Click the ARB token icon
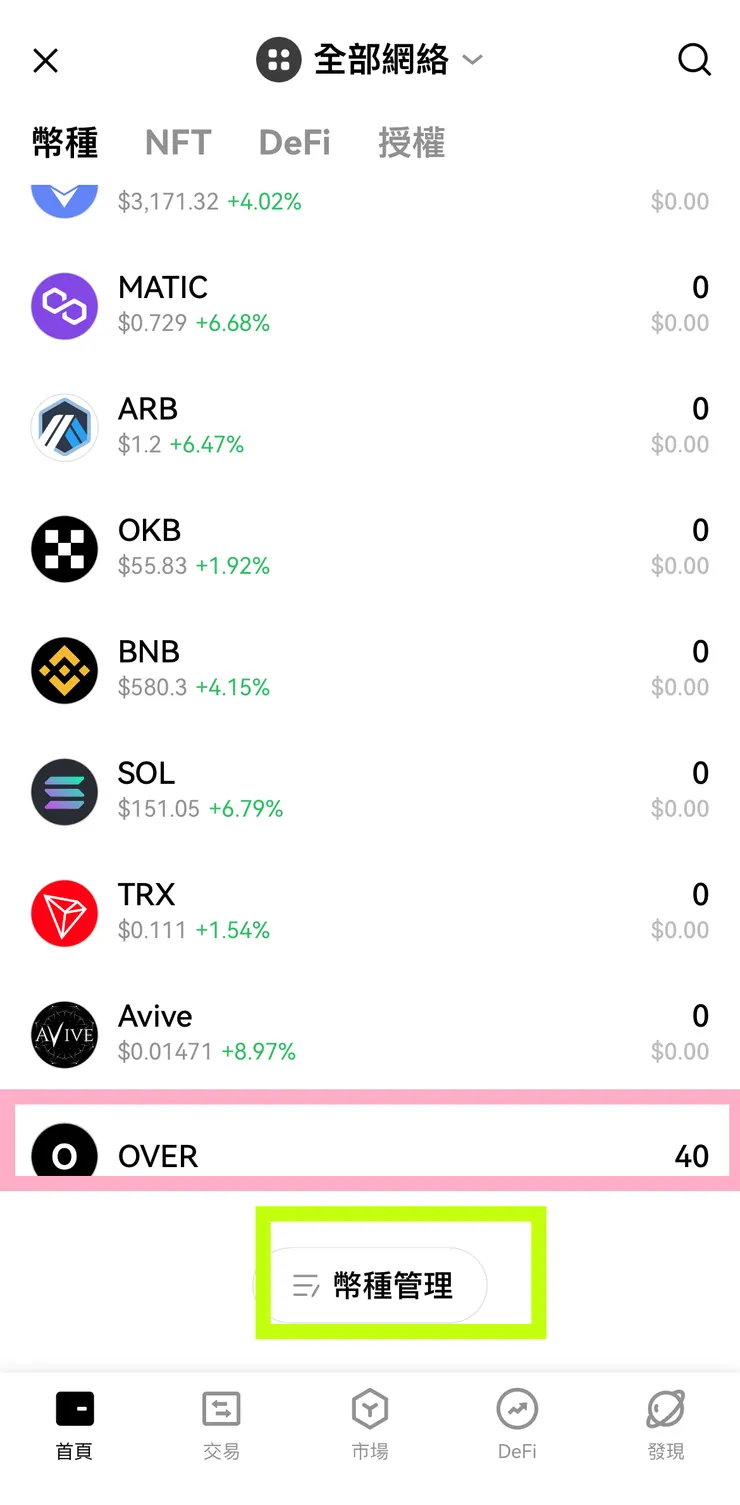Viewport: 740px width, 1505px height. (x=64, y=426)
